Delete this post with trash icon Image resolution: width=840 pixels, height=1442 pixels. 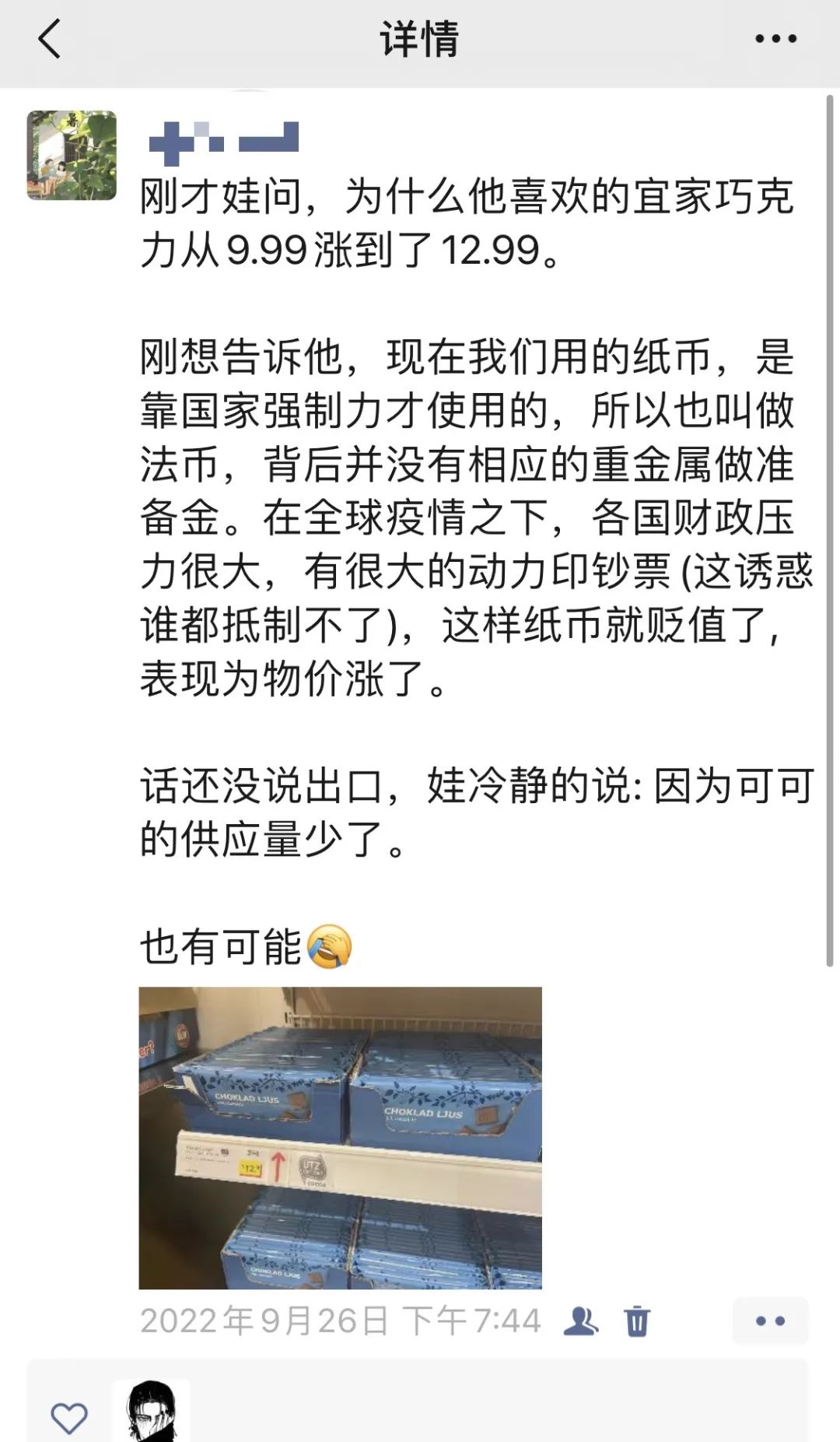click(x=636, y=1321)
